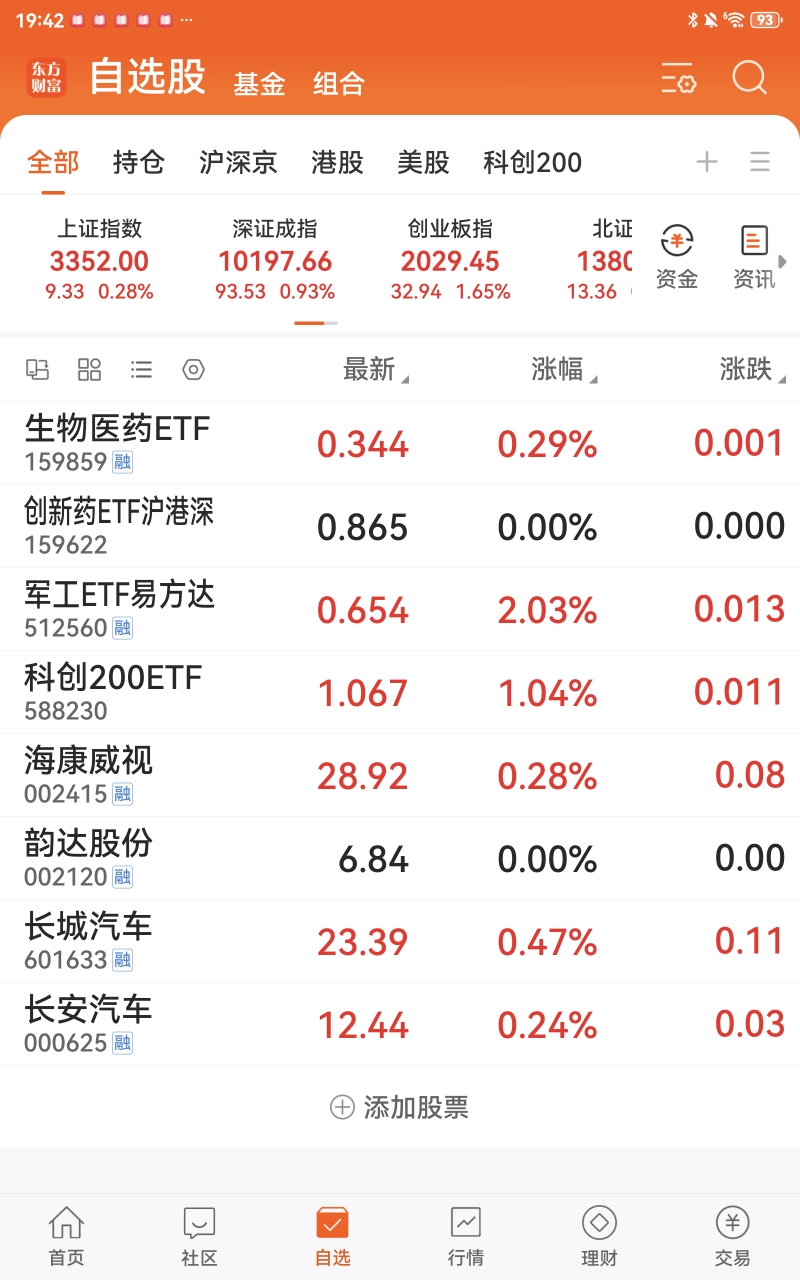Select the 港股 group tab

[x=337, y=162]
